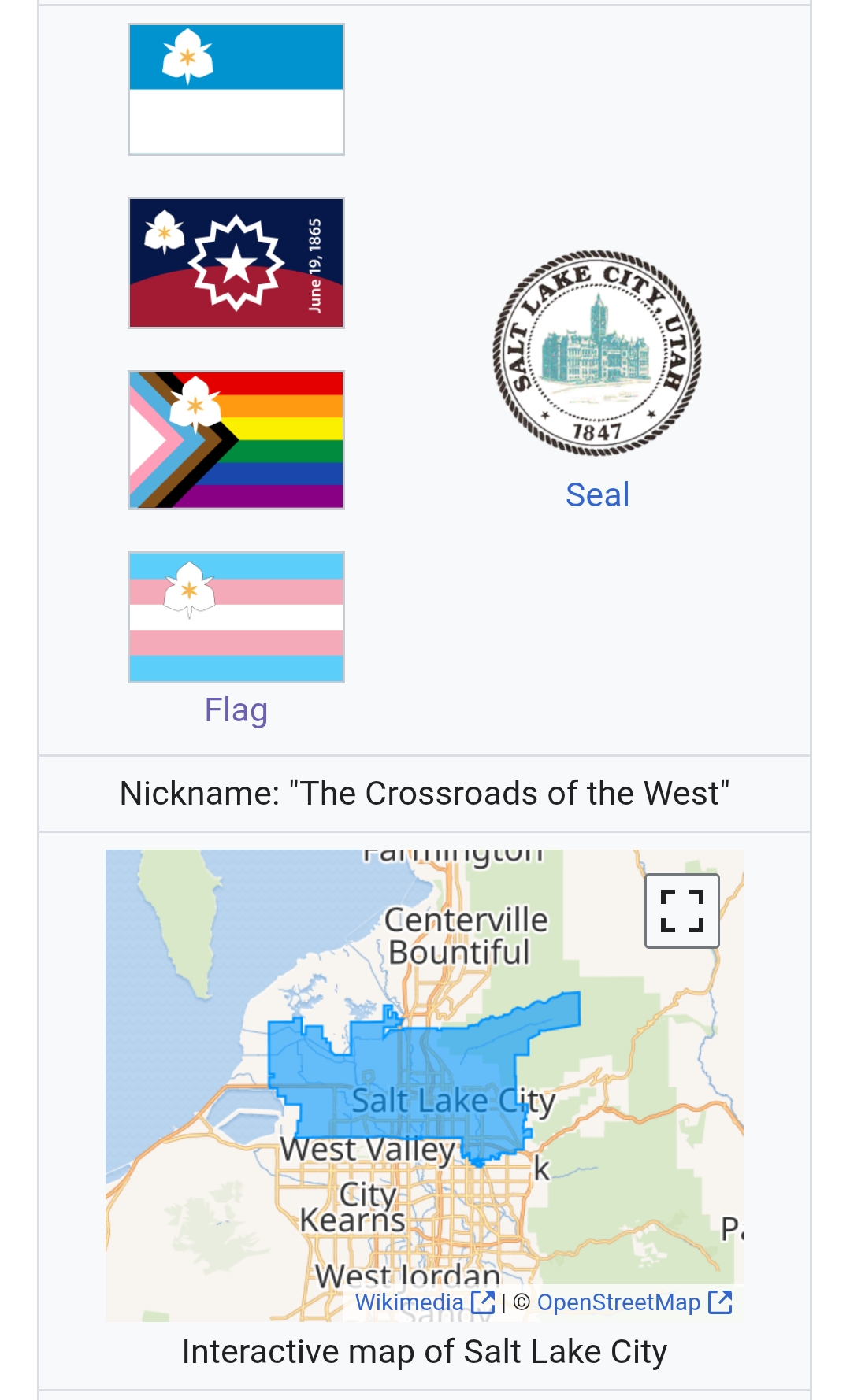Open the progress pride flag image

[236, 440]
